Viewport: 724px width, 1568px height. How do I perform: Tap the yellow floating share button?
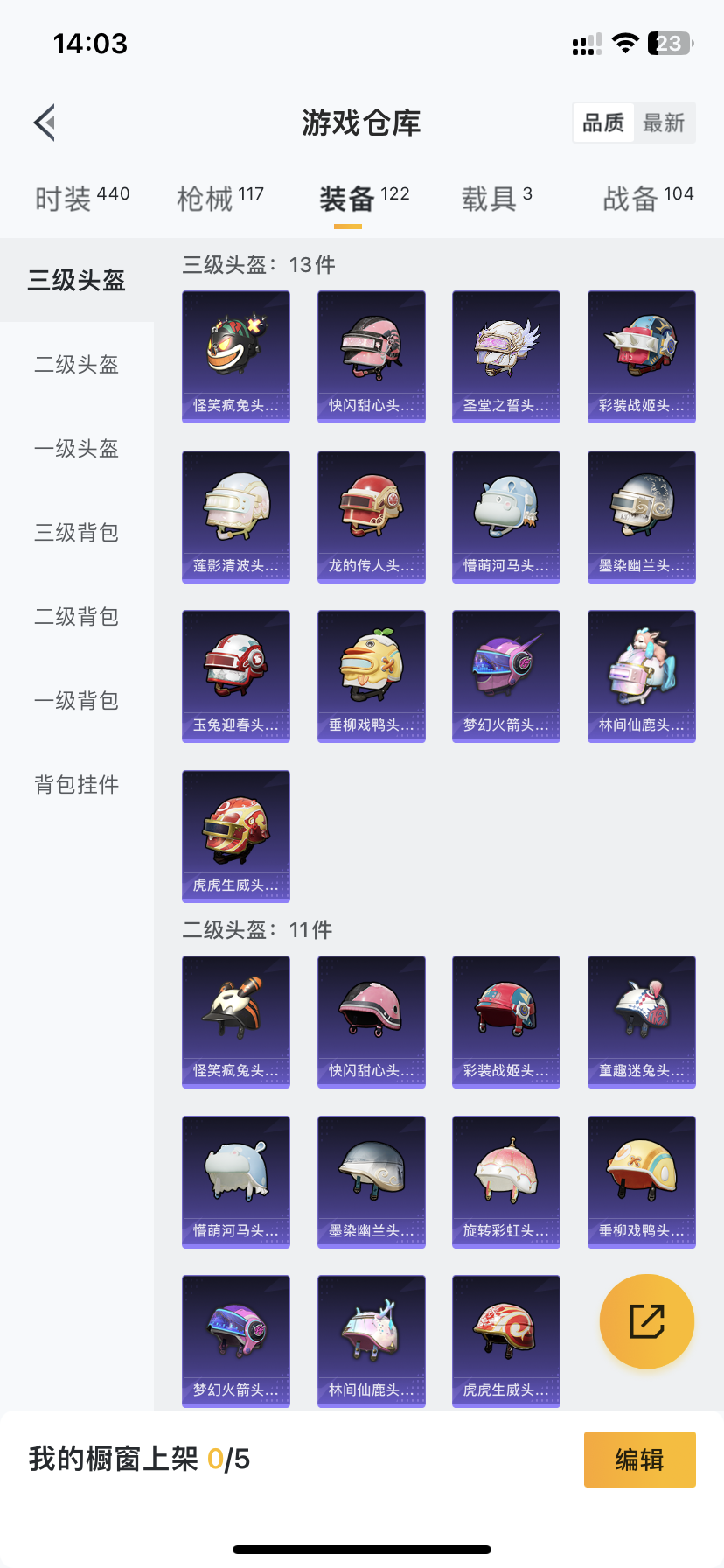pos(647,1321)
